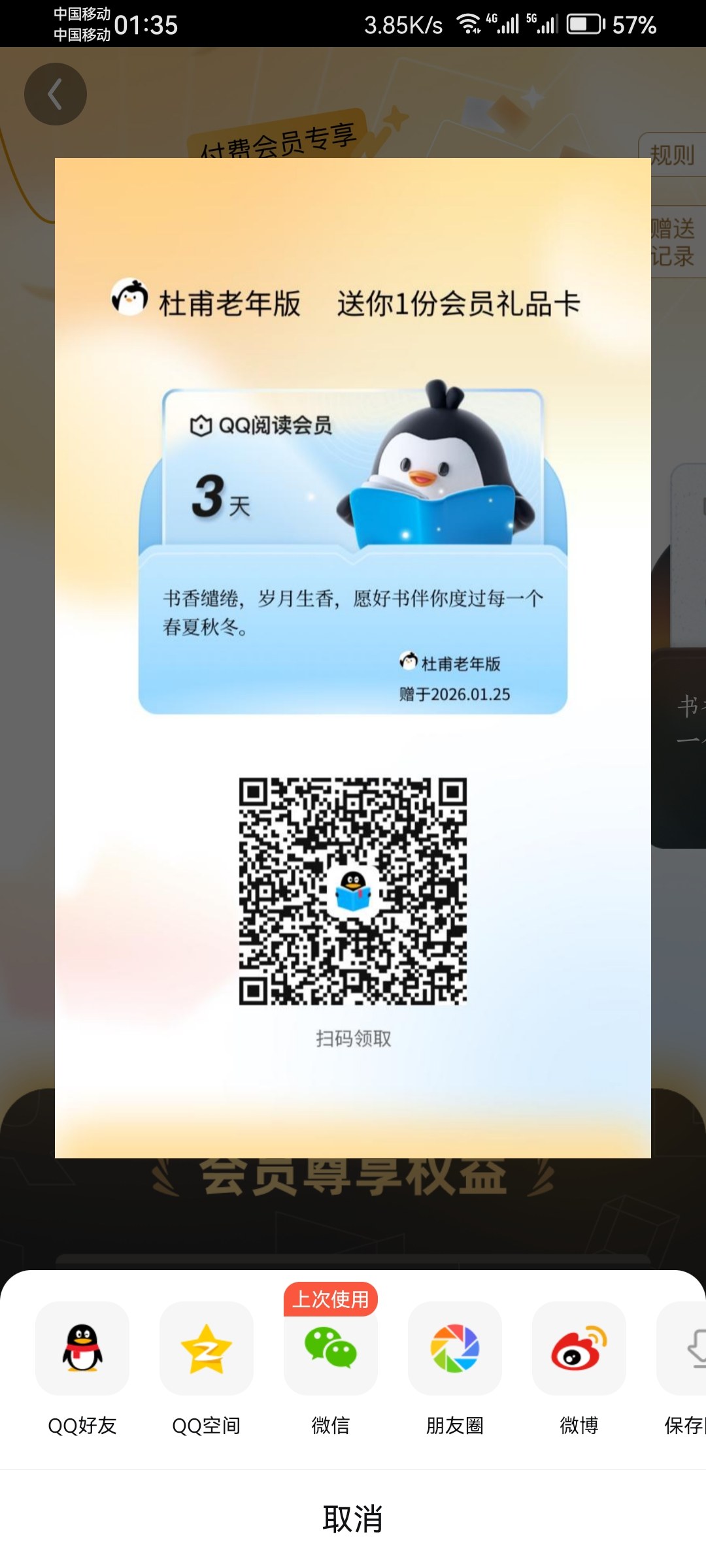Send via 微信
The width and height of the screenshot is (706, 1568).
331,1348
